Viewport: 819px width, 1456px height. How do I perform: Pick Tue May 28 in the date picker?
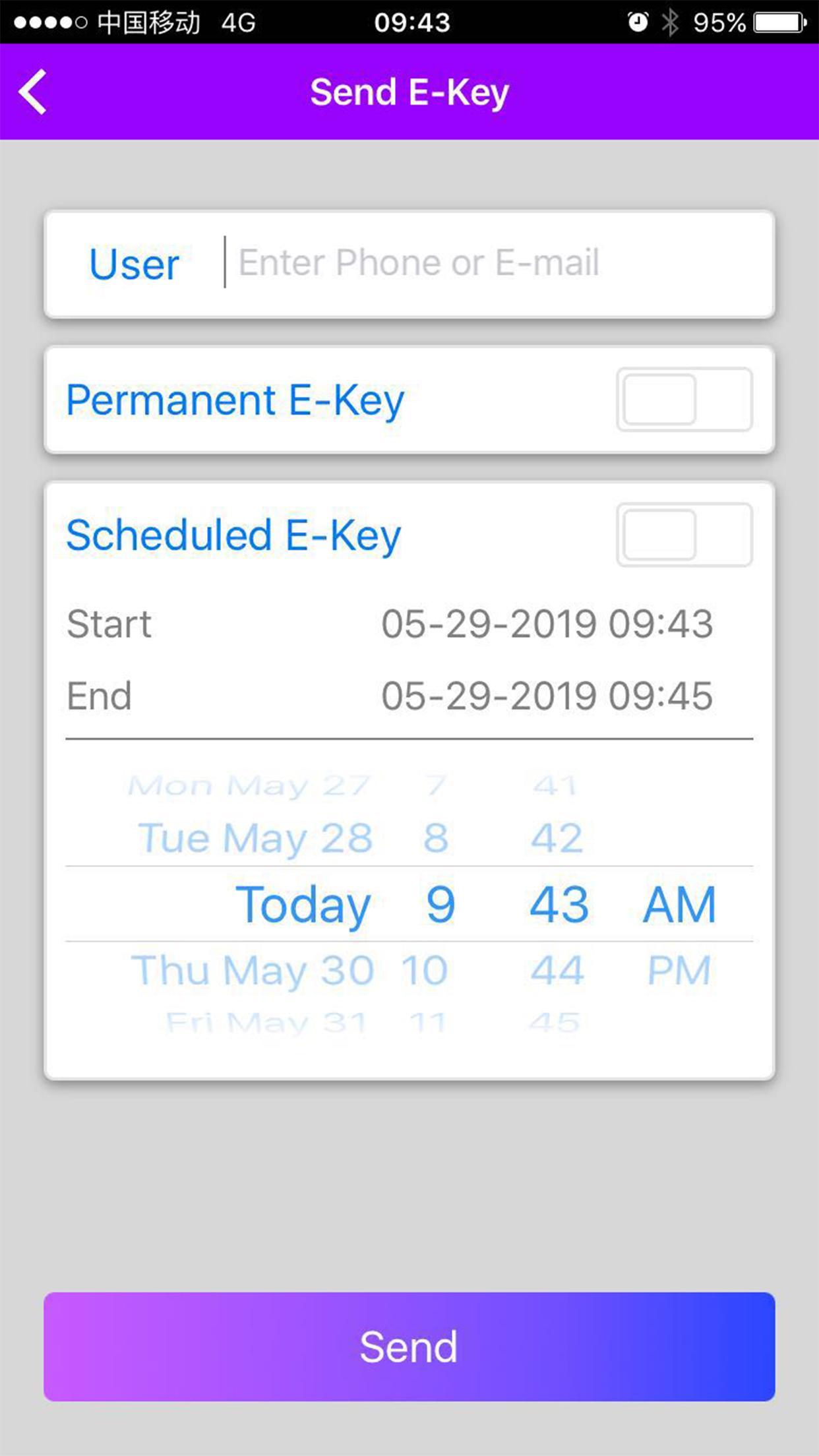pyautogui.click(x=255, y=838)
